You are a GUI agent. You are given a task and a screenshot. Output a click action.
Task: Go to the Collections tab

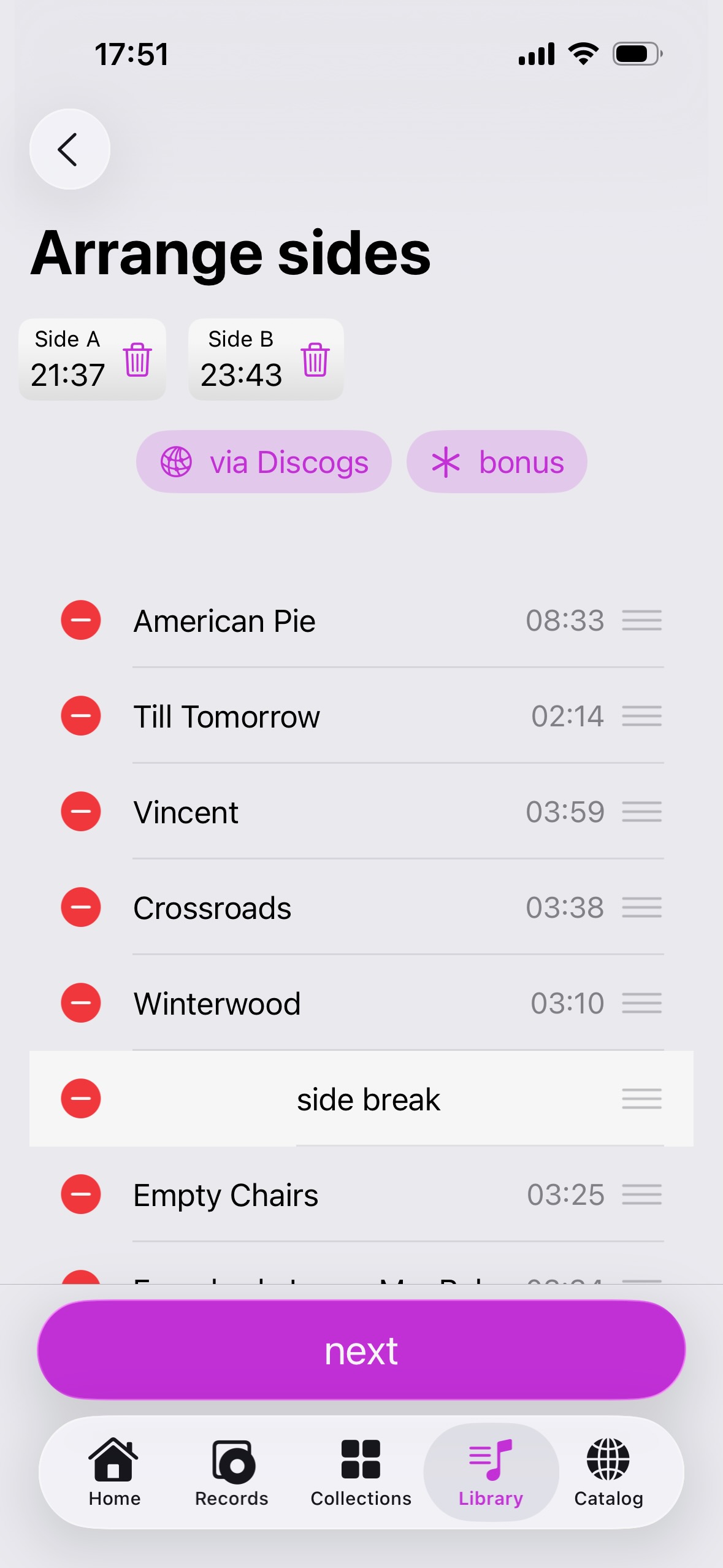tap(361, 1472)
